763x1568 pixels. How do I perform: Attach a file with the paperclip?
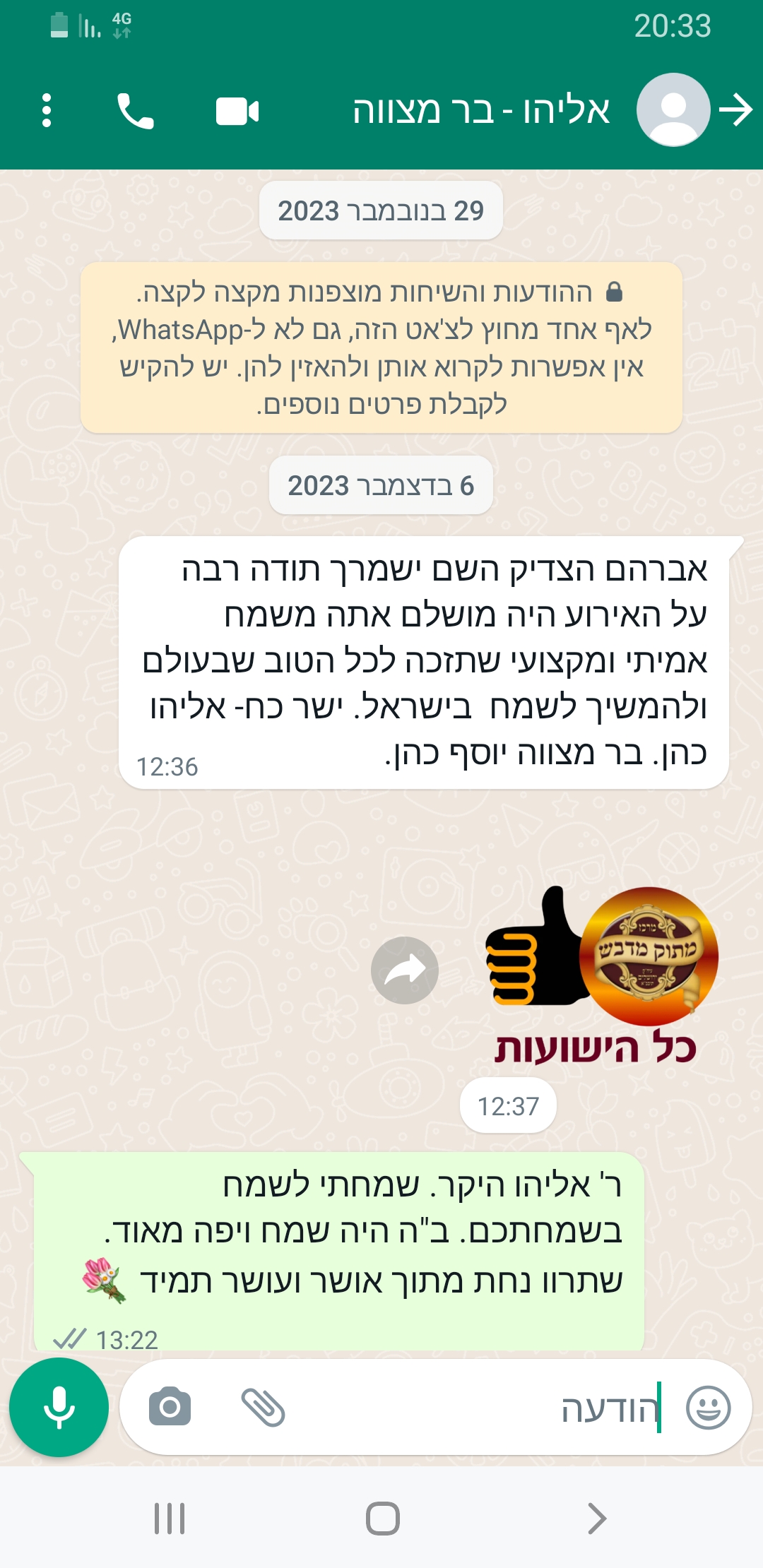click(x=263, y=1407)
